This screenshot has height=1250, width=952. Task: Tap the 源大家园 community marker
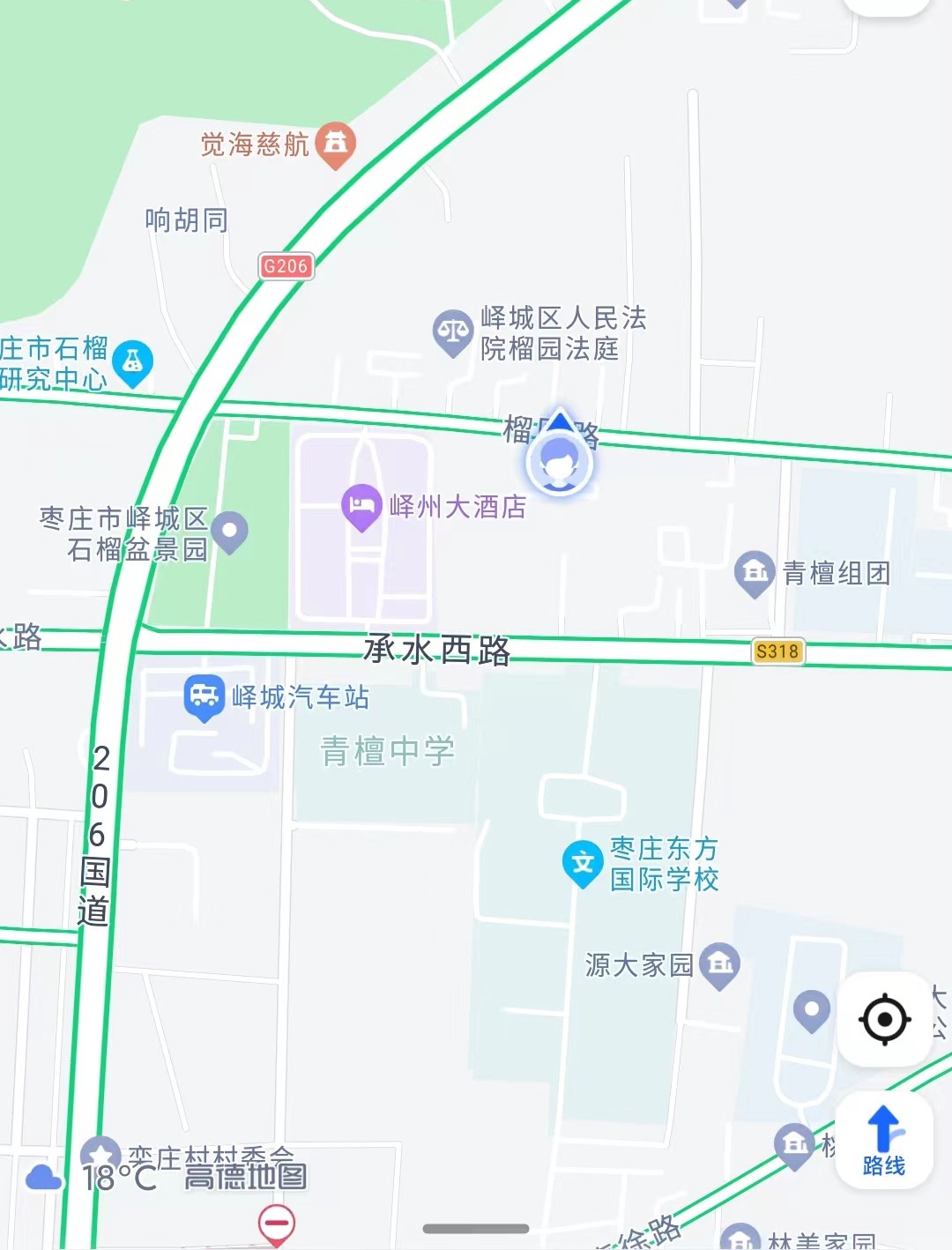click(720, 964)
